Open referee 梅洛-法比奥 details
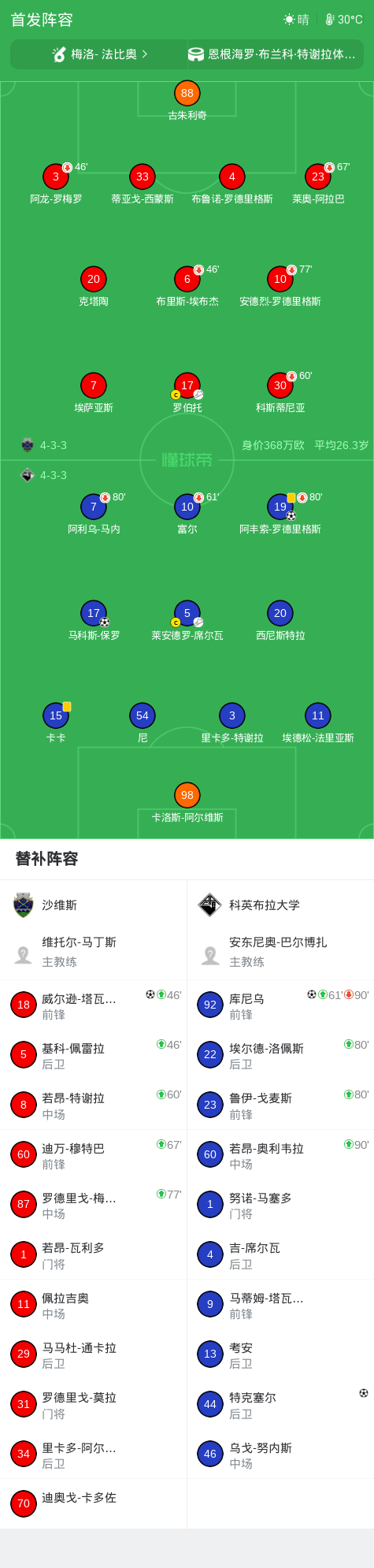 coord(99,54)
